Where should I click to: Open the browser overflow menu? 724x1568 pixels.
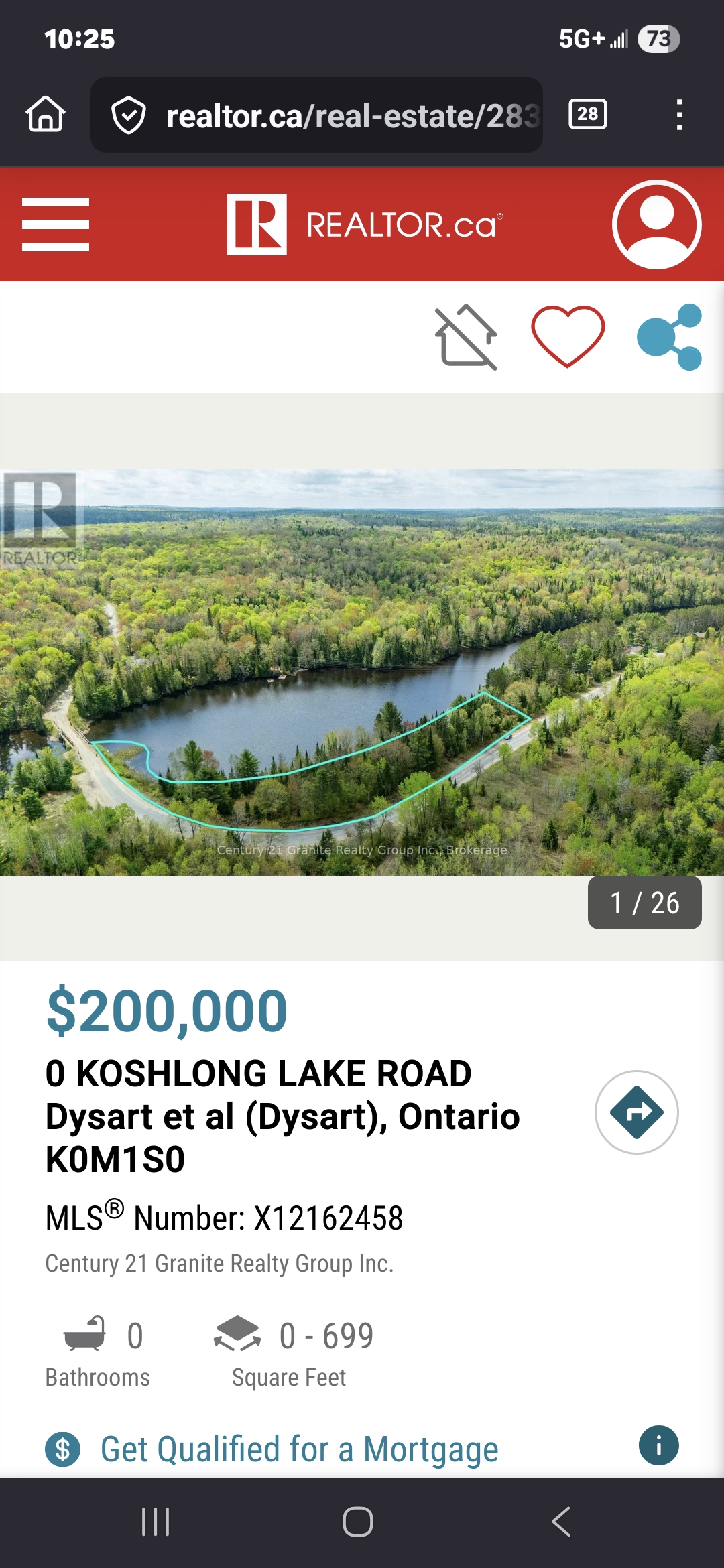coord(679,115)
